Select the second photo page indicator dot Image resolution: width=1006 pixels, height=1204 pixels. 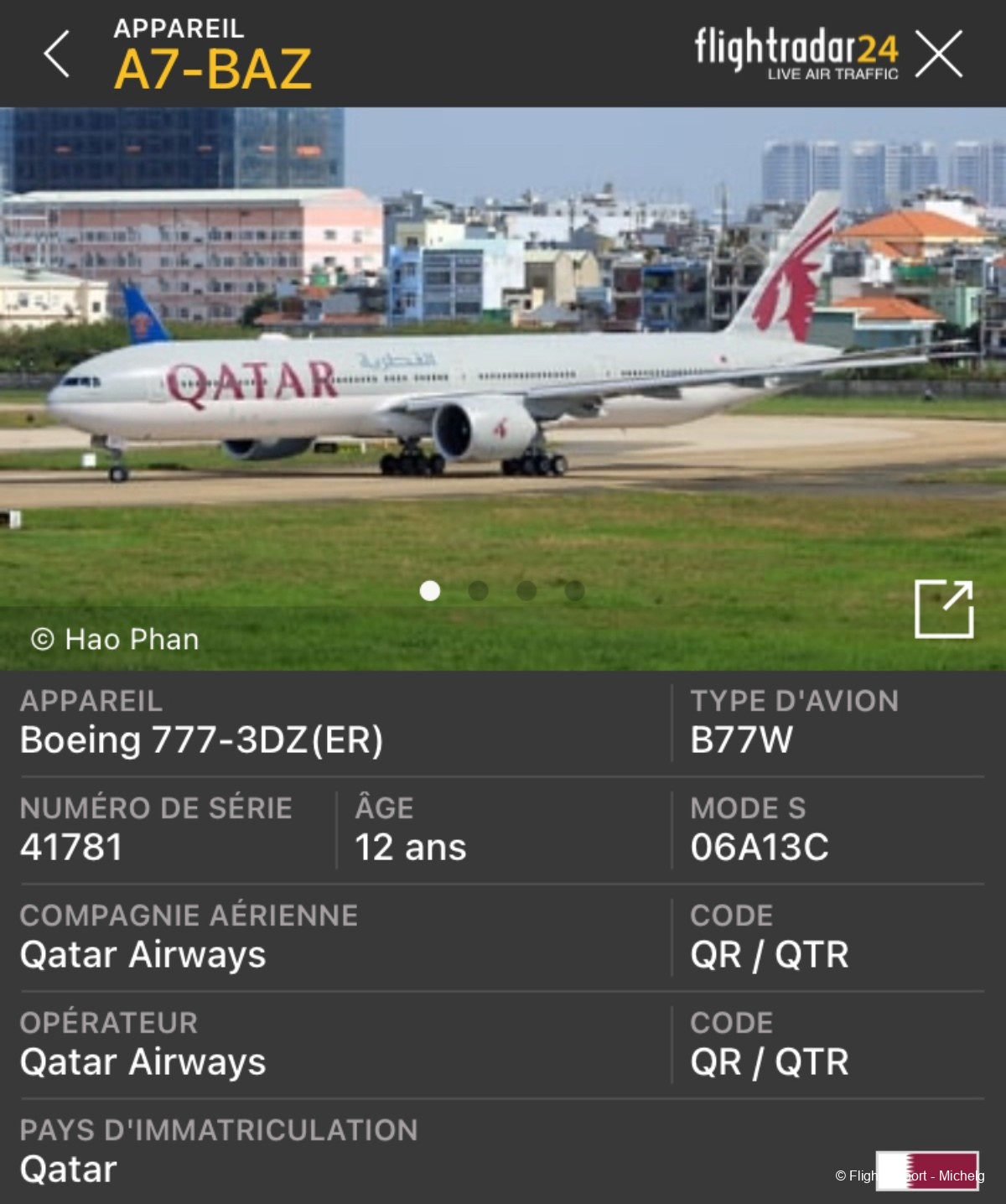(x=478, y=591)
